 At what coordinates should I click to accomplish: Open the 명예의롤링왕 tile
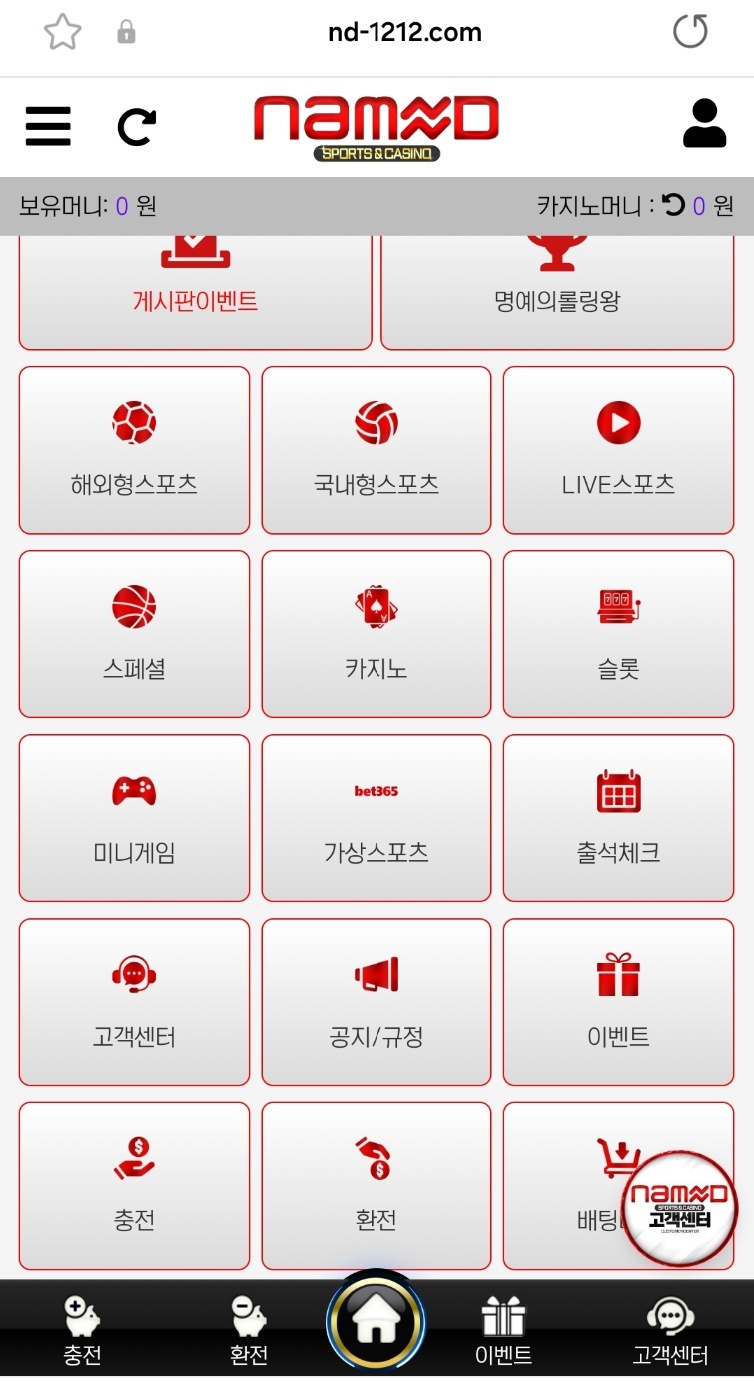[x=557, y=293]
